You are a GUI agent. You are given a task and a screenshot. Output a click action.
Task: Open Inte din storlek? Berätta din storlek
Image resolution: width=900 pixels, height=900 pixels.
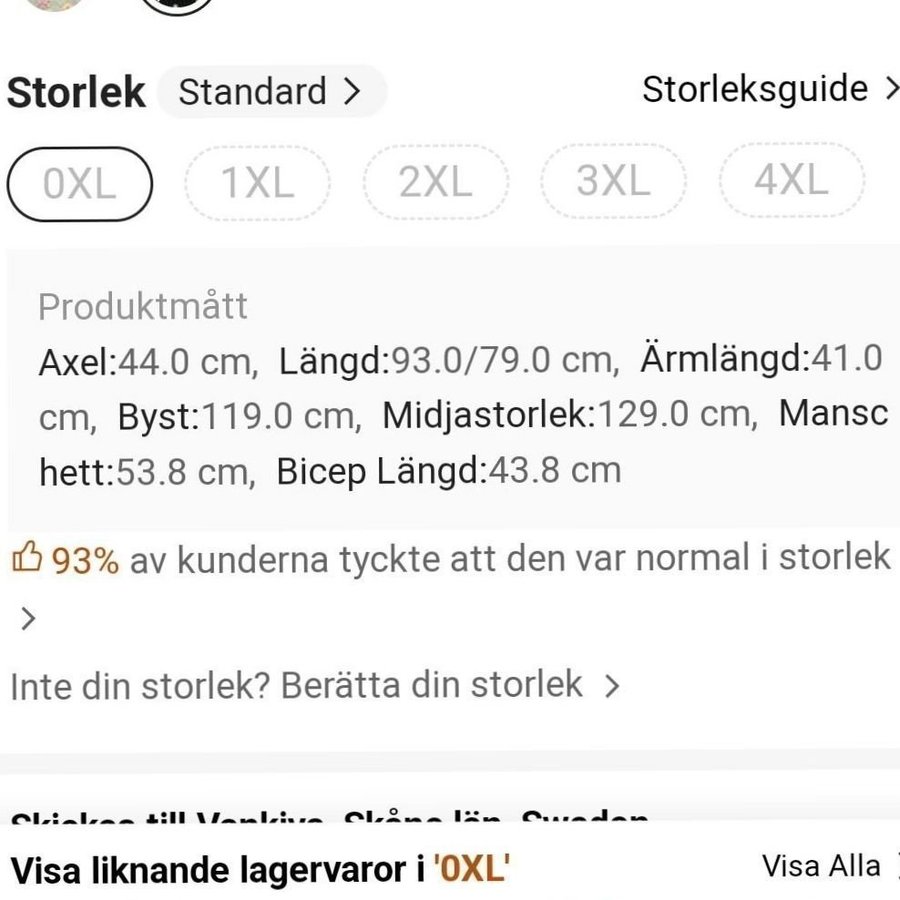click(x=315, y=685)
